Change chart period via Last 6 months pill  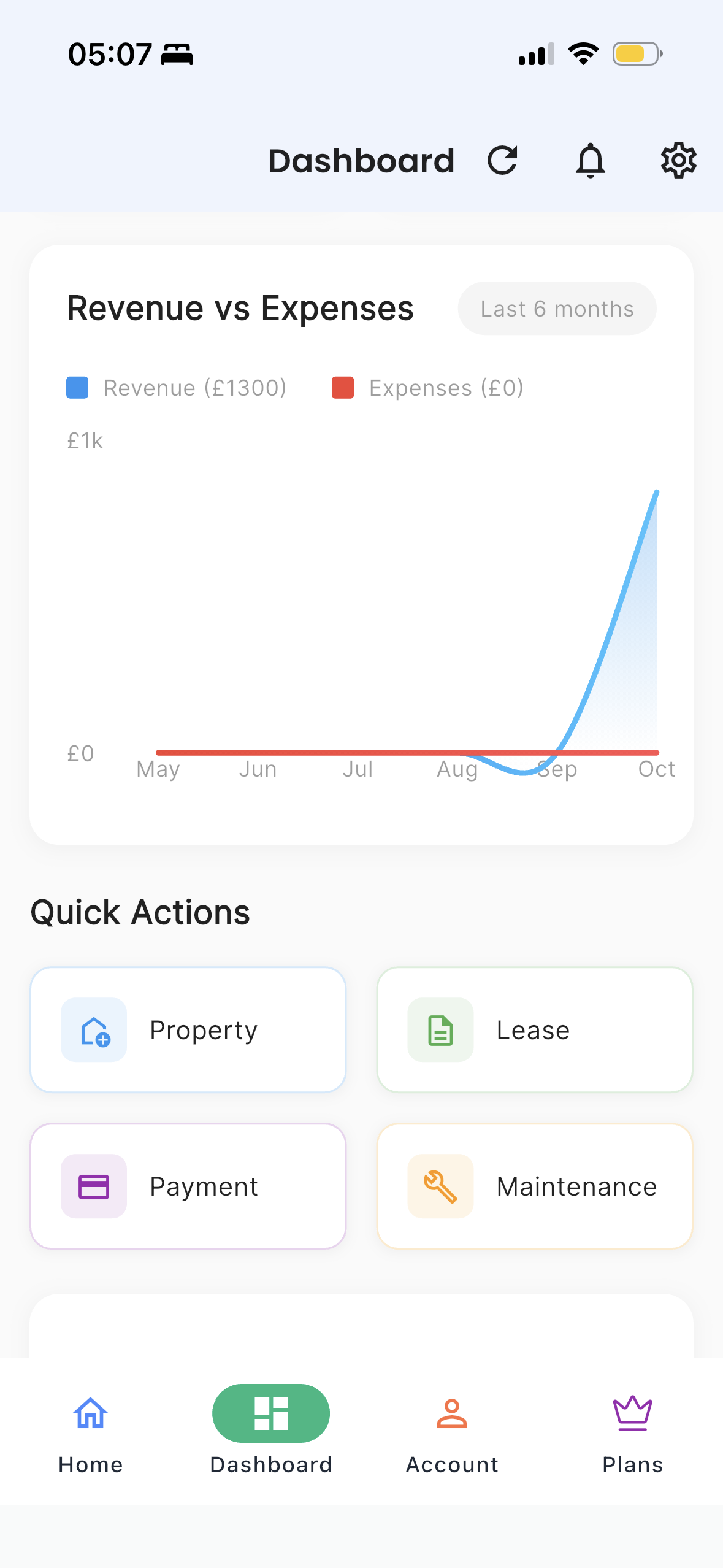click(x=556, y=309)
